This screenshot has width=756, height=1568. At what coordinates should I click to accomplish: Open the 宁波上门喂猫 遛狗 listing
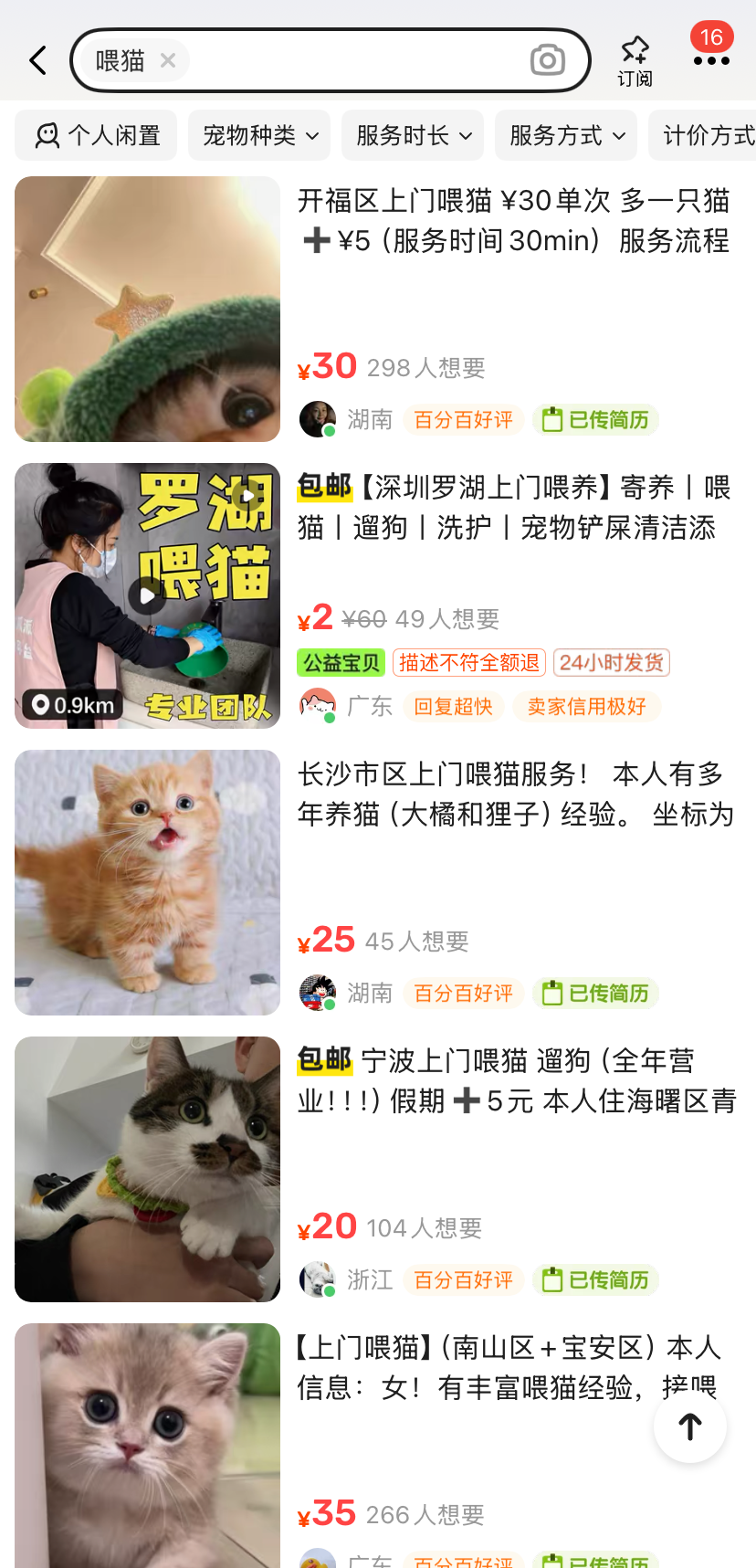(513, 1081)
